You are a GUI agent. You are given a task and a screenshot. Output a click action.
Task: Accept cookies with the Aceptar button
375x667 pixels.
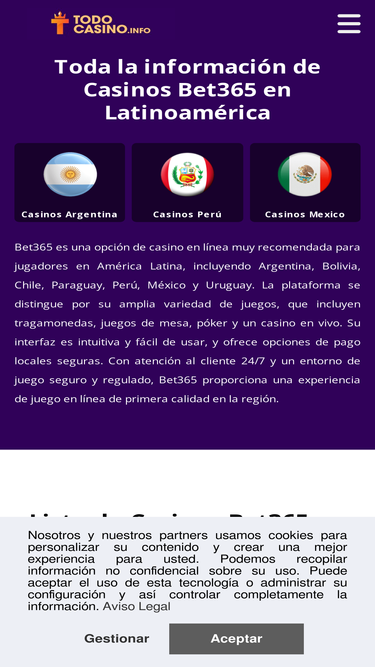pyautogui.click(x=236, y=638)
